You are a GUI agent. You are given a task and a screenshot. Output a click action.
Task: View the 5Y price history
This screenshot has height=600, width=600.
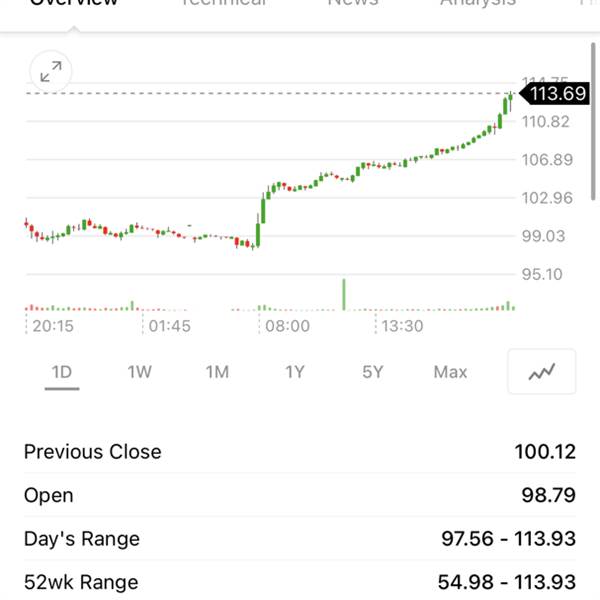point(372,372)
